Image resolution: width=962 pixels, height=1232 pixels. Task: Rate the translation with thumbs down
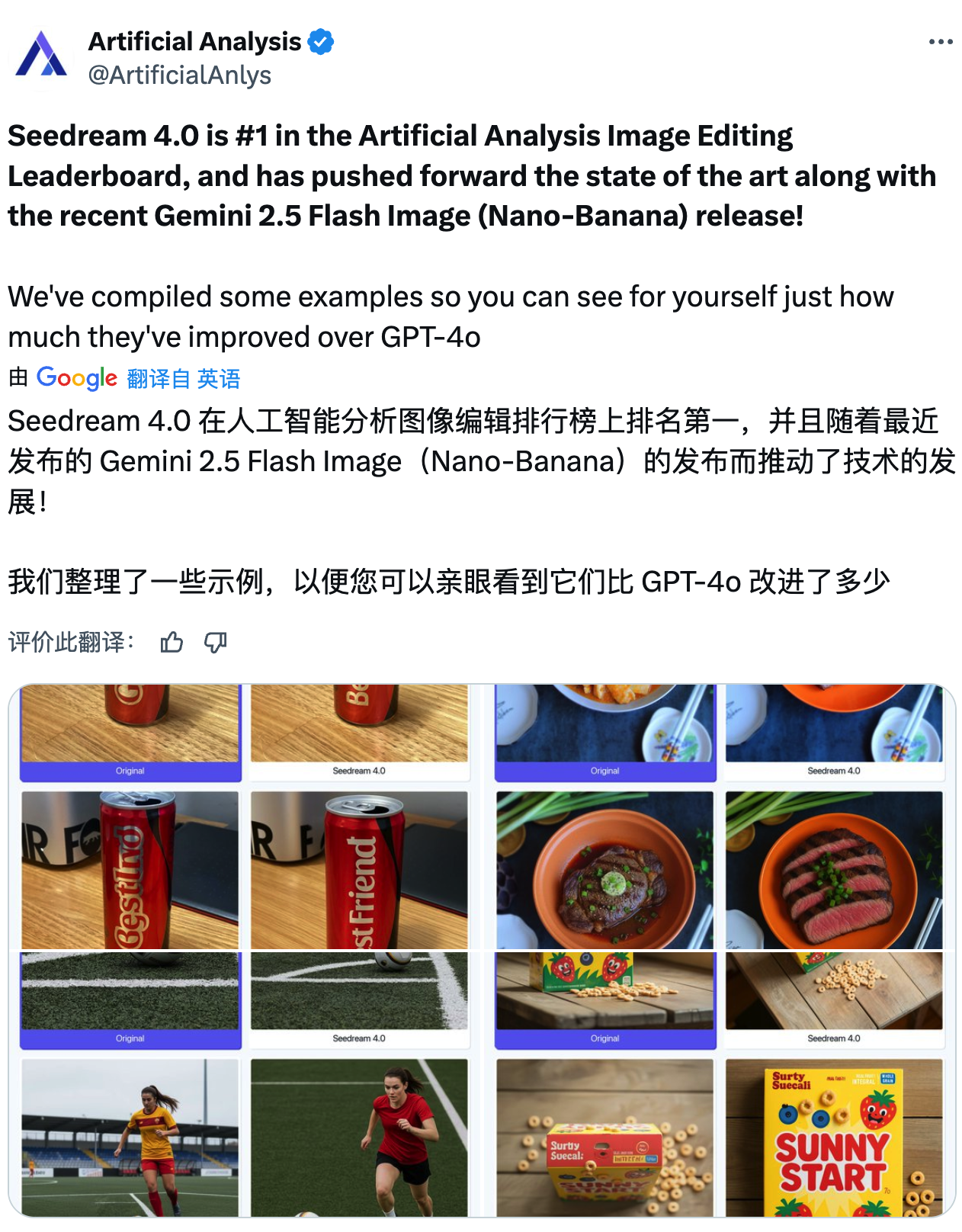[216, 643]
